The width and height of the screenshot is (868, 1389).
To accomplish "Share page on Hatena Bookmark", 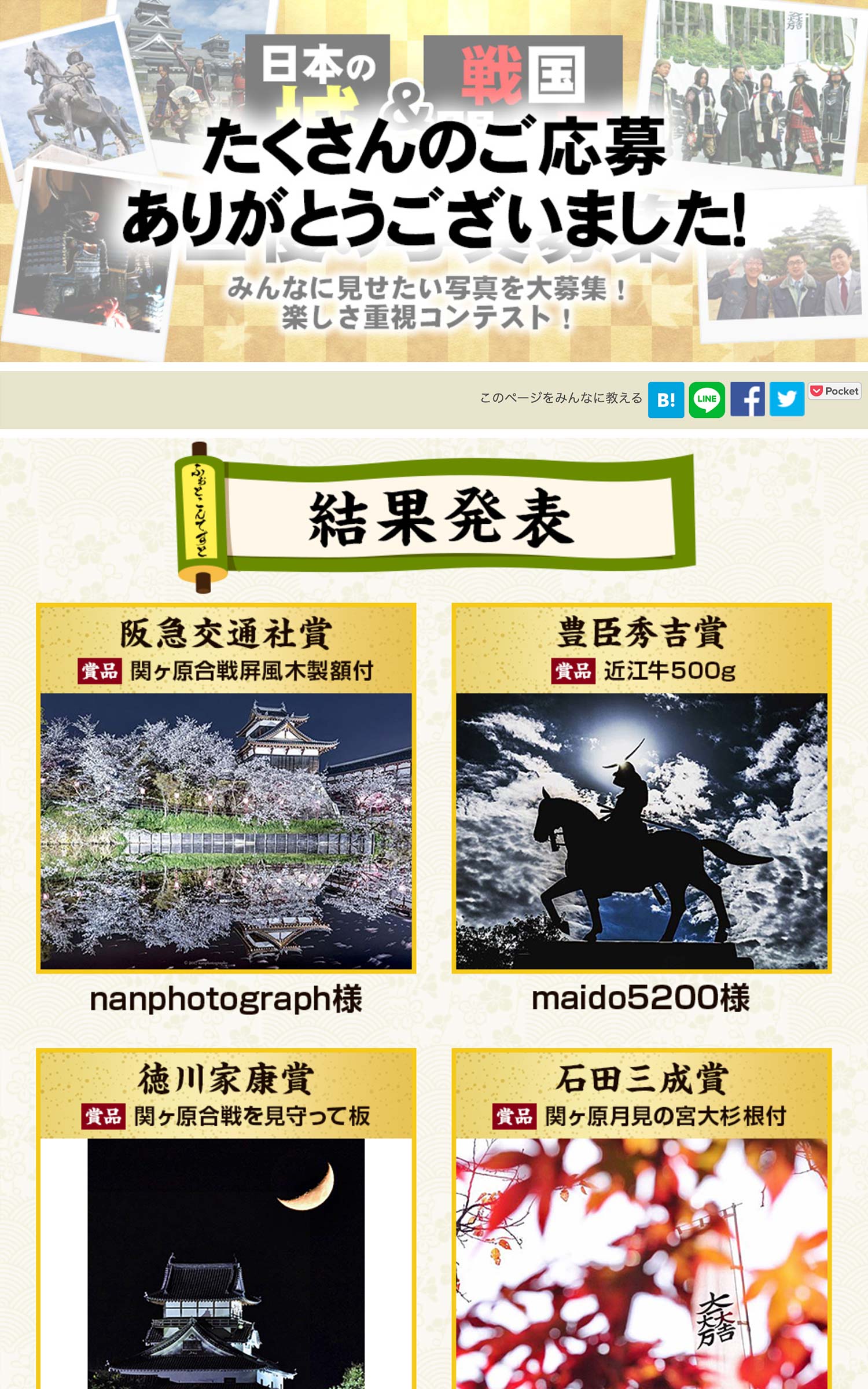I will [665, 399].
